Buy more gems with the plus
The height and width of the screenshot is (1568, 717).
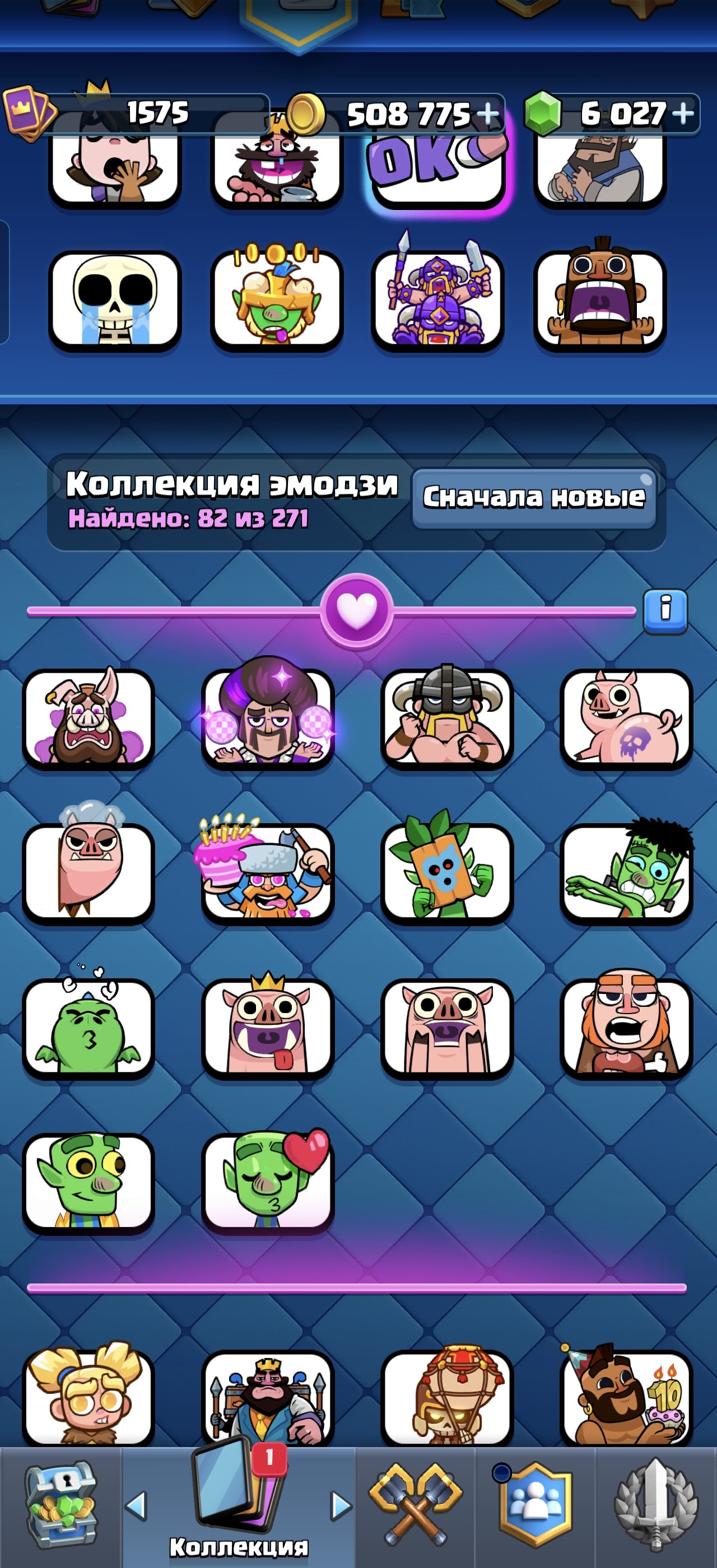[683, 113]
